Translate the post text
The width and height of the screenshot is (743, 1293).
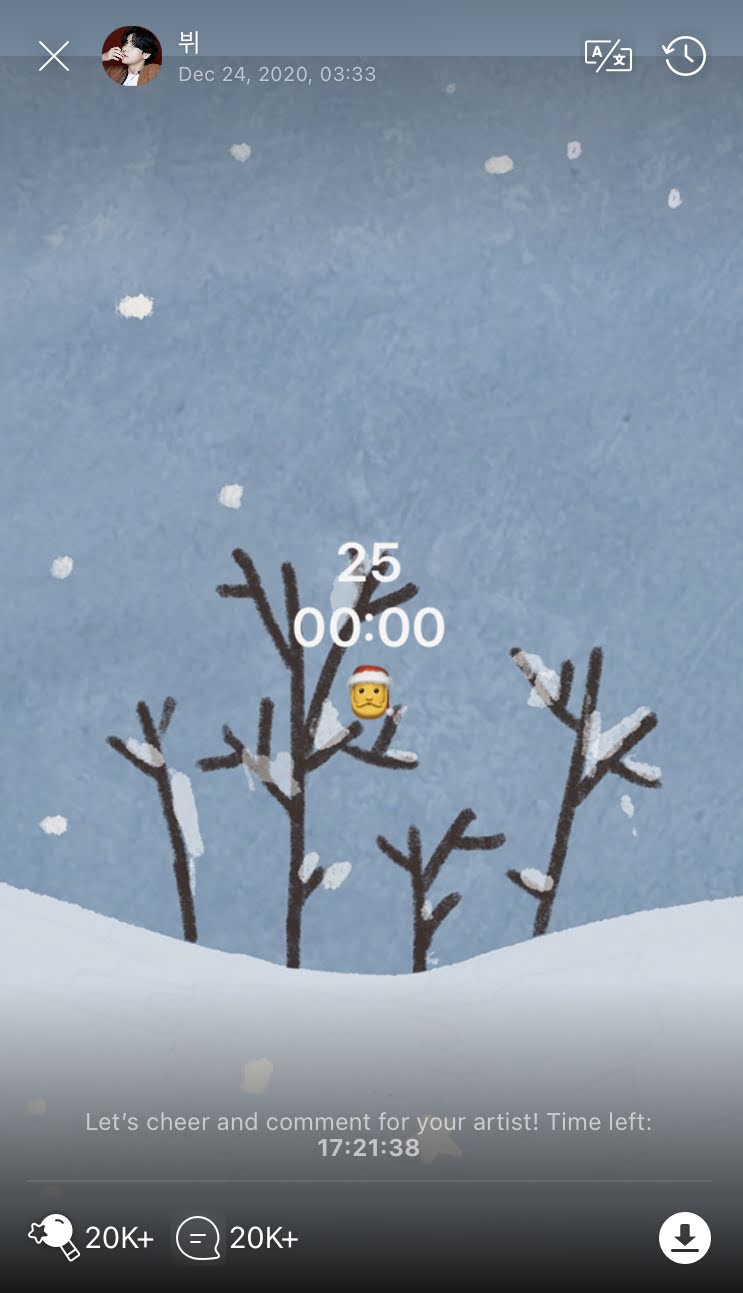pyautogui.click(x=608, y=56)
